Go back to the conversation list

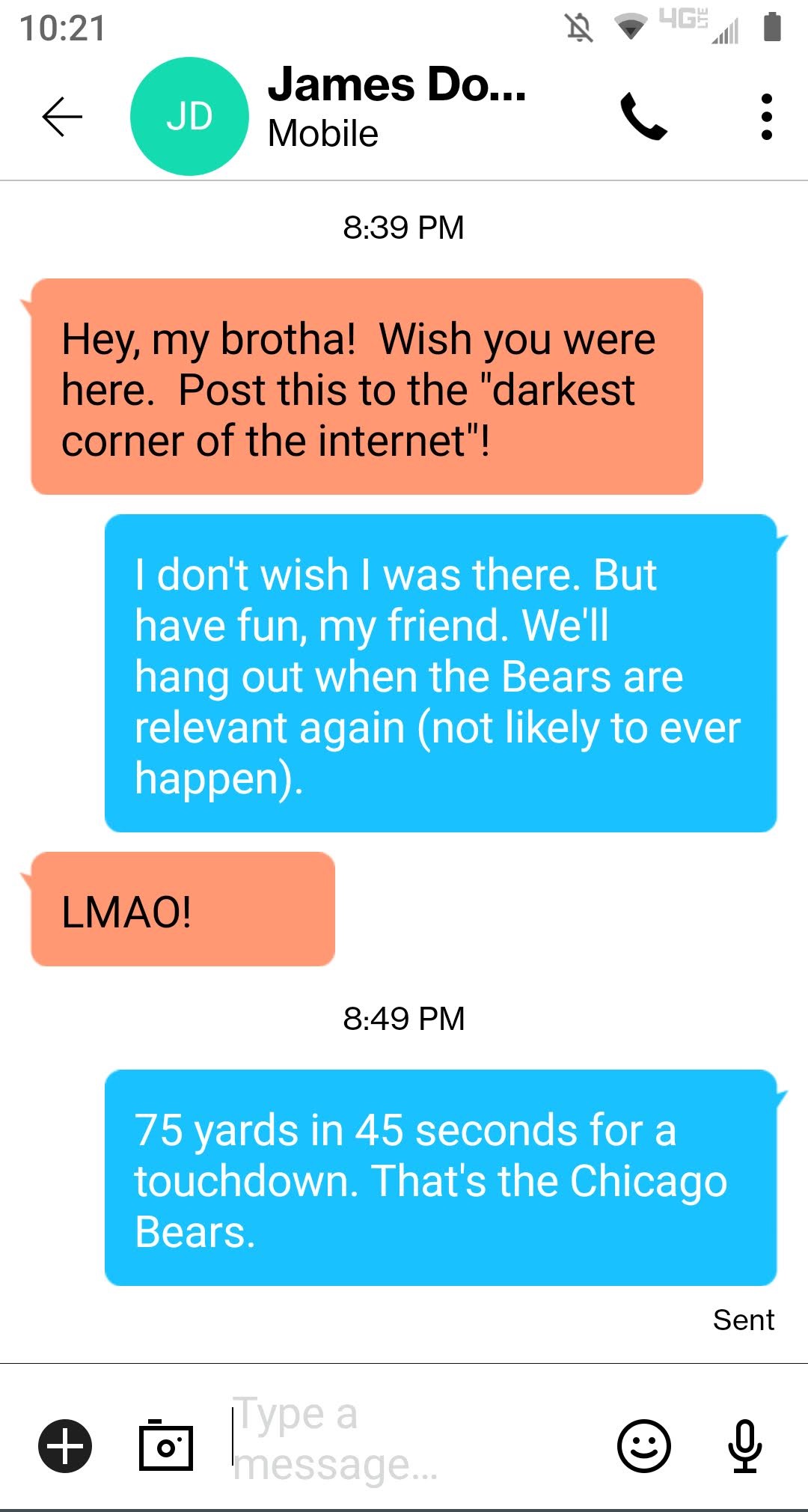tap(62, 117)
